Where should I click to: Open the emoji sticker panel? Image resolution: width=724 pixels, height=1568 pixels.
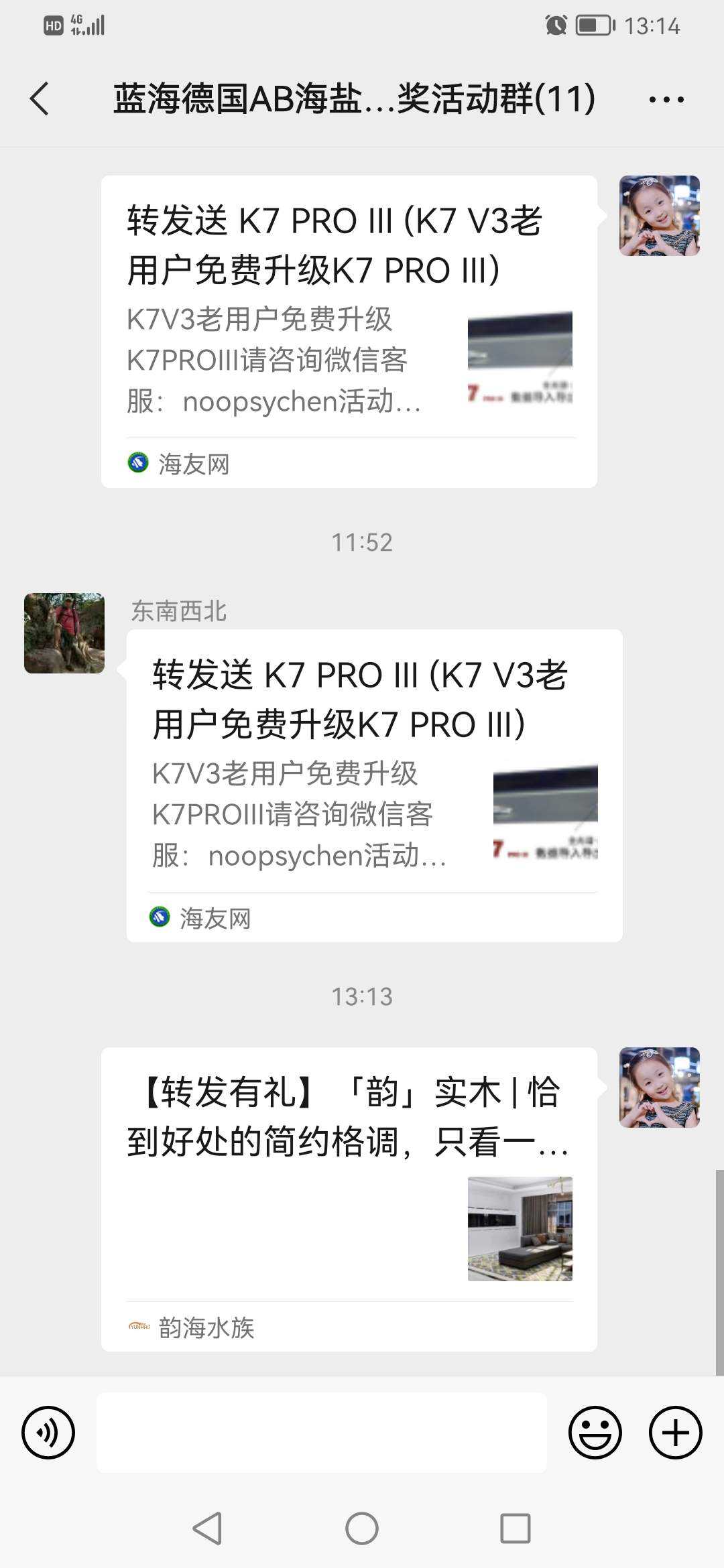tap(595, 1433)
